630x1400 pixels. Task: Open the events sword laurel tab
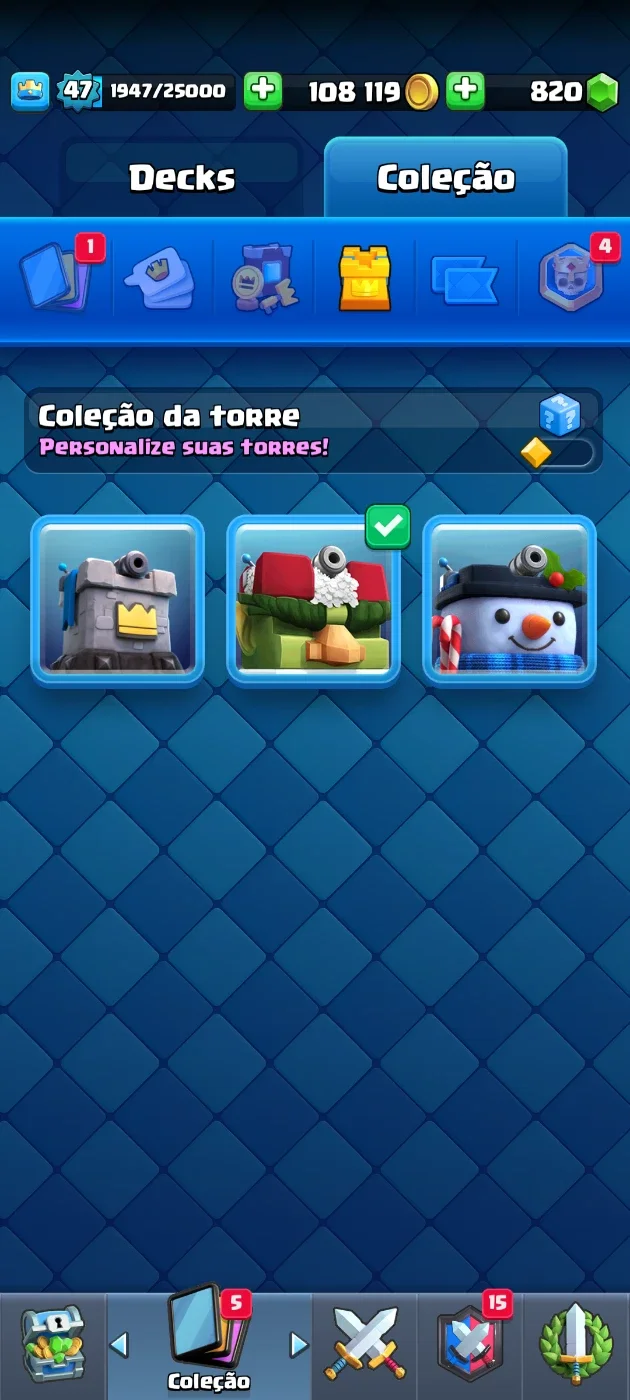576,1345
